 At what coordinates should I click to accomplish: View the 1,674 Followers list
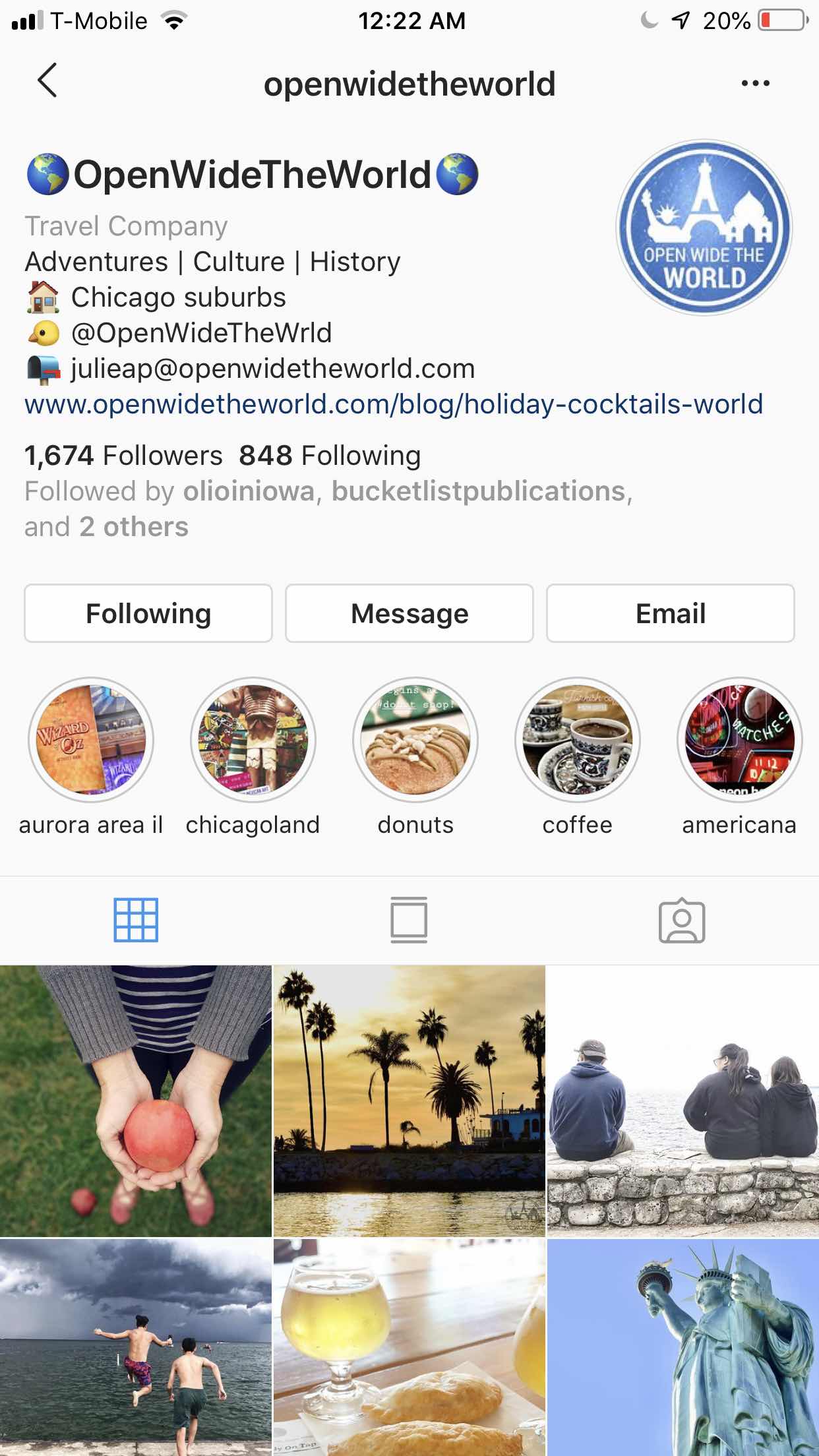tap(123, 456)
